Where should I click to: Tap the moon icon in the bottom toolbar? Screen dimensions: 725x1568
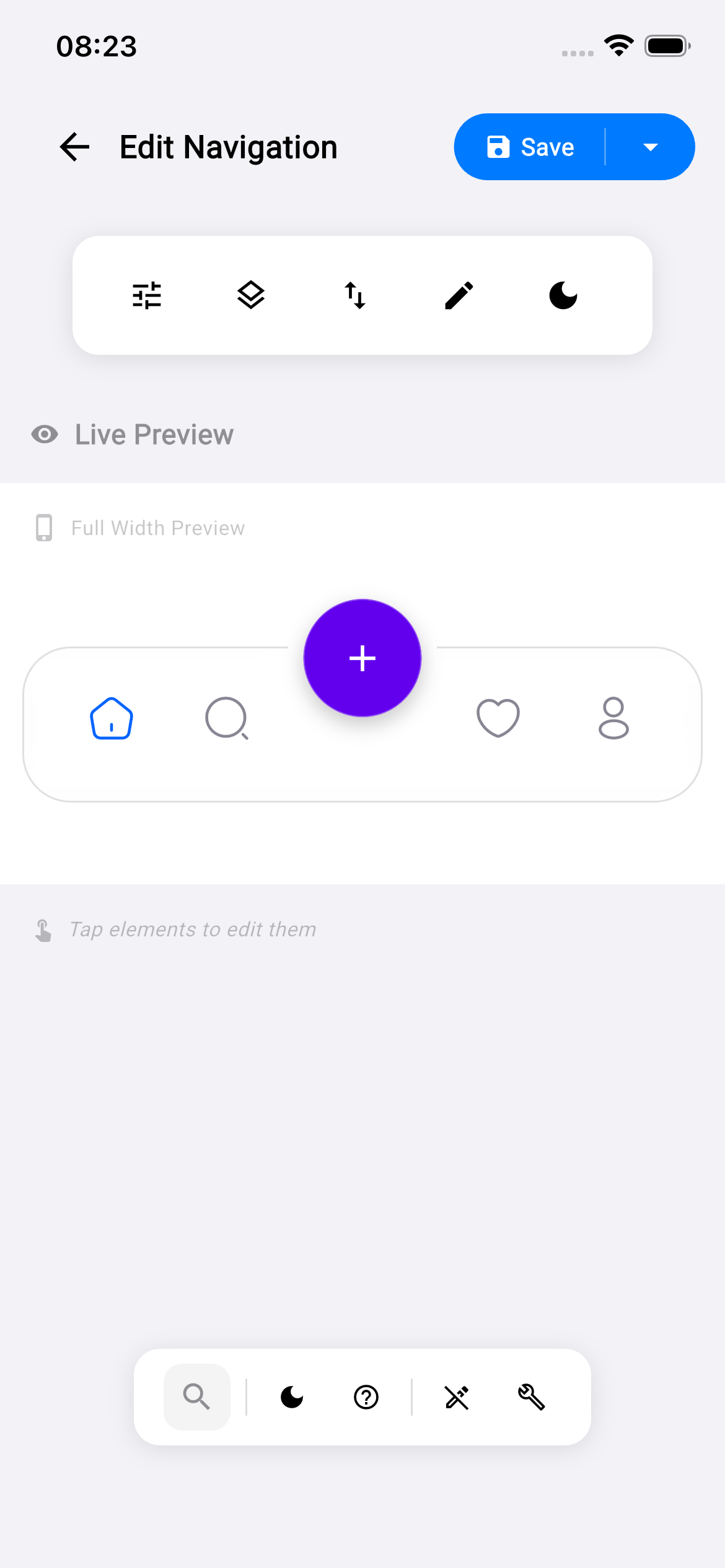point(292,1397)
